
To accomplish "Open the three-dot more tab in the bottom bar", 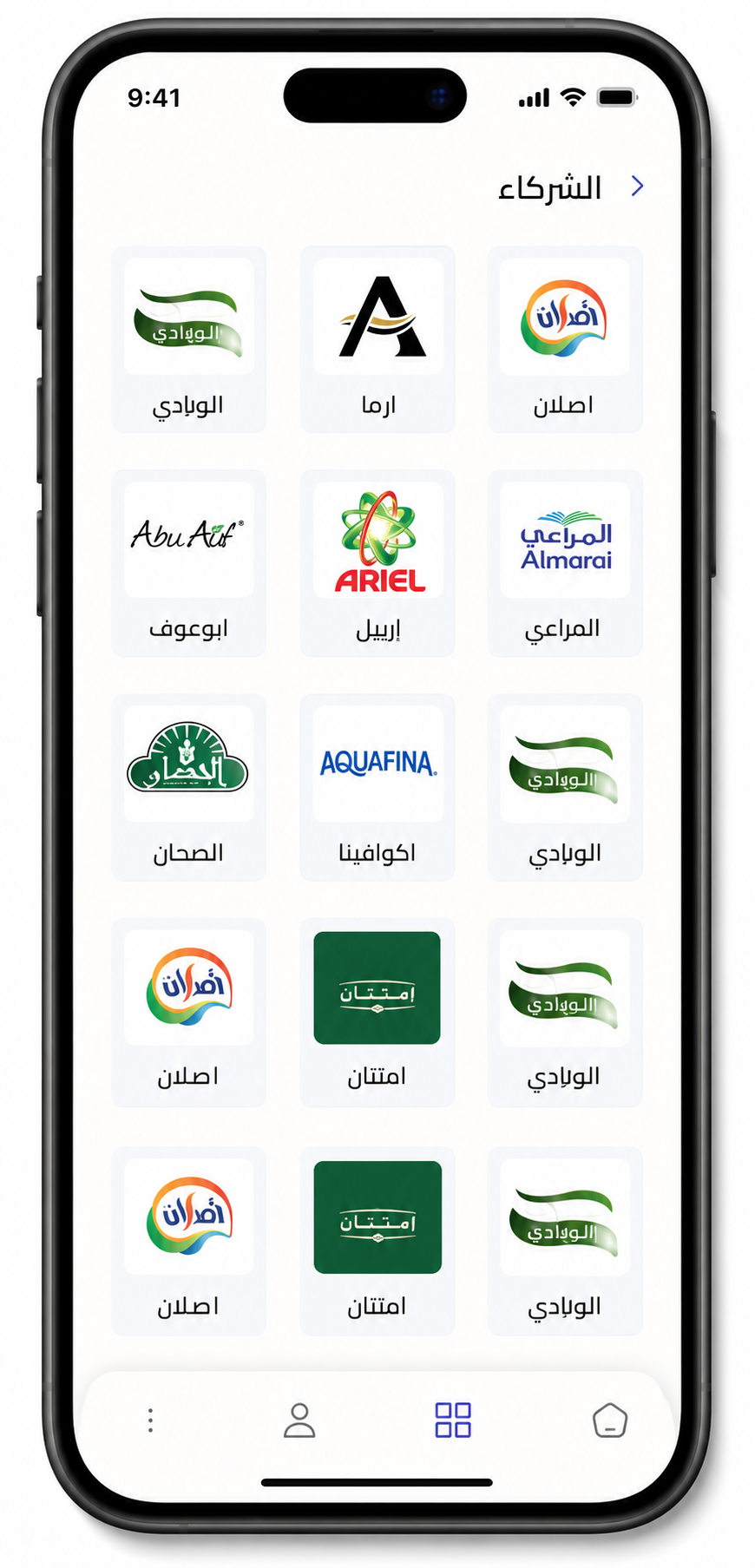I will pos(150,1420).
